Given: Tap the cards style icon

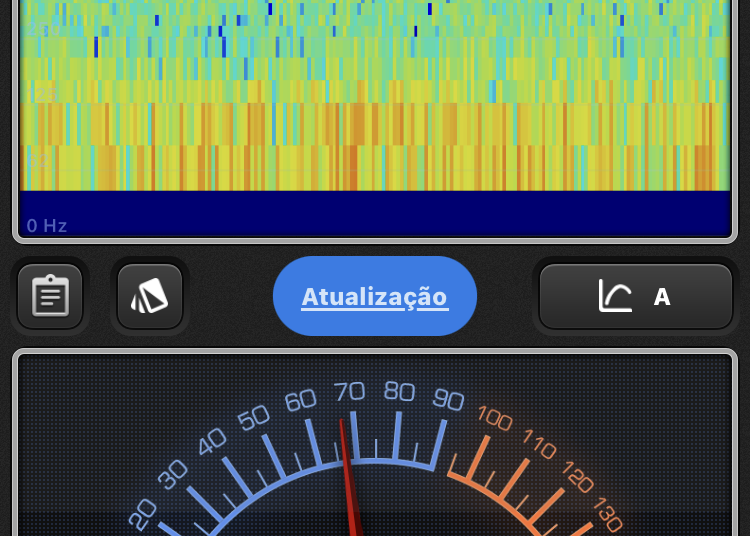Looking at the screenshot, I should point(150,296).
